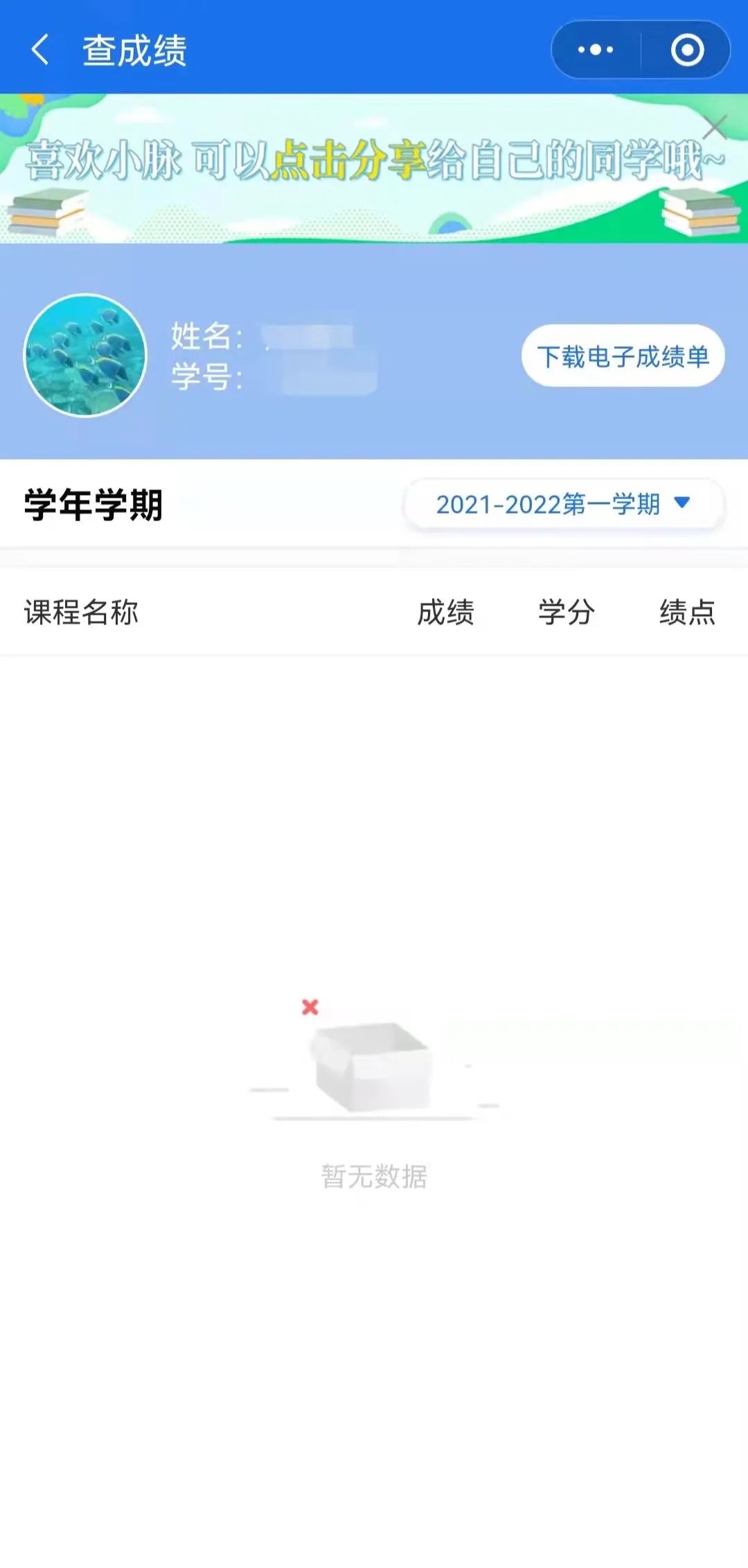
Task: Select the 课程名称 column header
Action: 83,613
